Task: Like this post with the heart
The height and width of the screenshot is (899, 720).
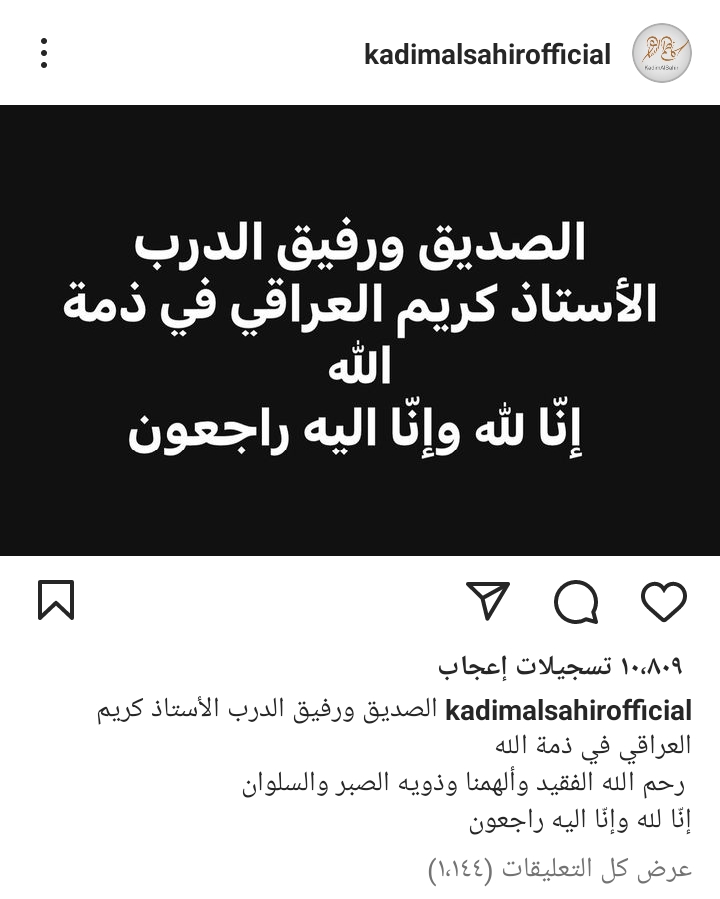Action: (x=663, y=601)
